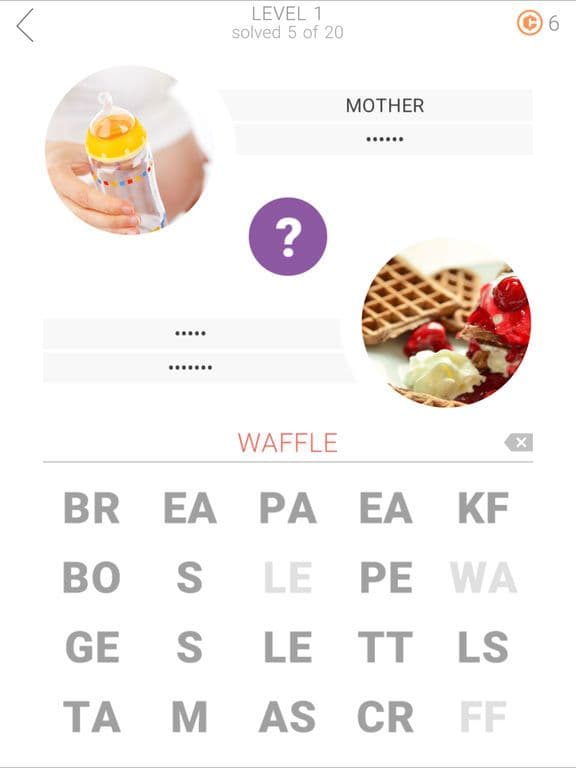The image size is (576, 768).
Task: Select the AS letter tile
Action: coord(288,717)
